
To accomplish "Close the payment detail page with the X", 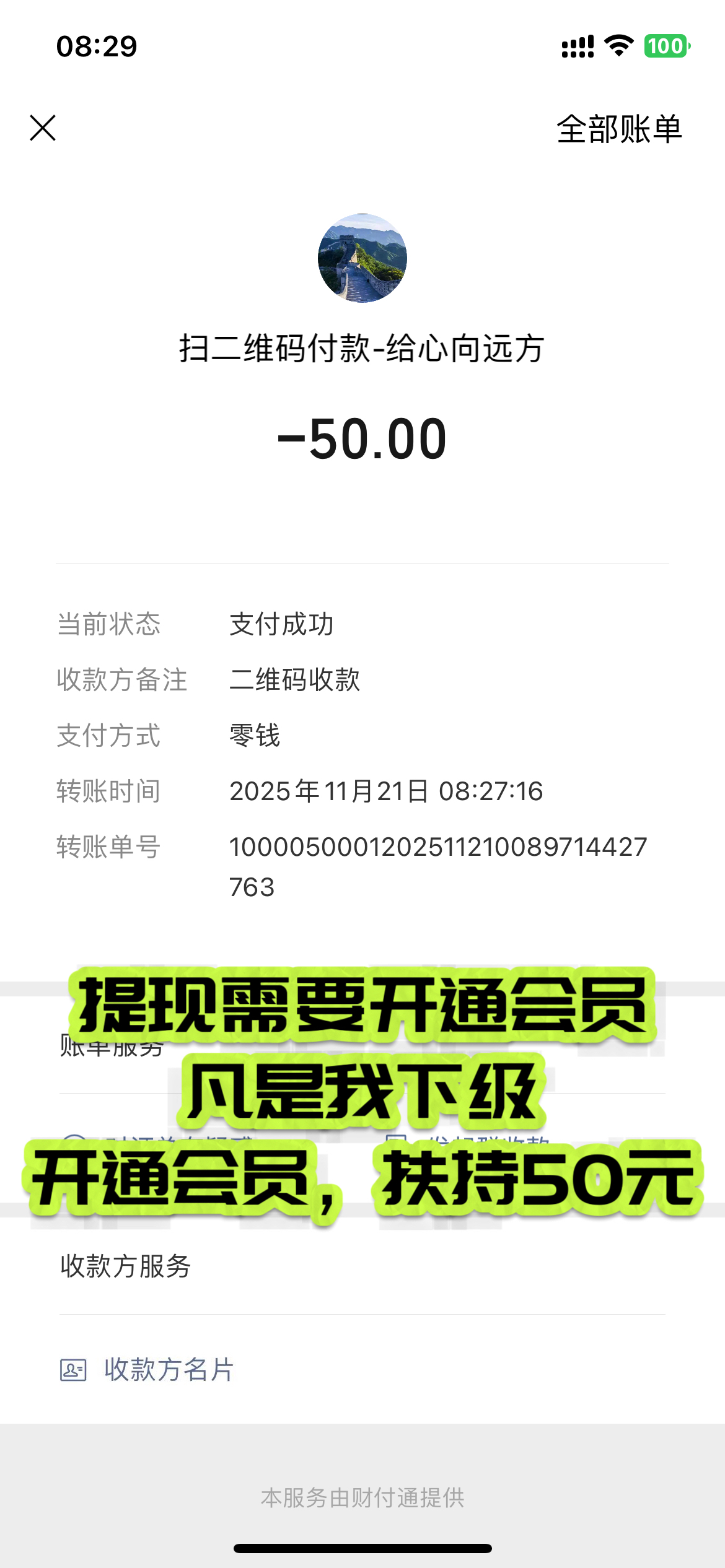I will [43, 128].
